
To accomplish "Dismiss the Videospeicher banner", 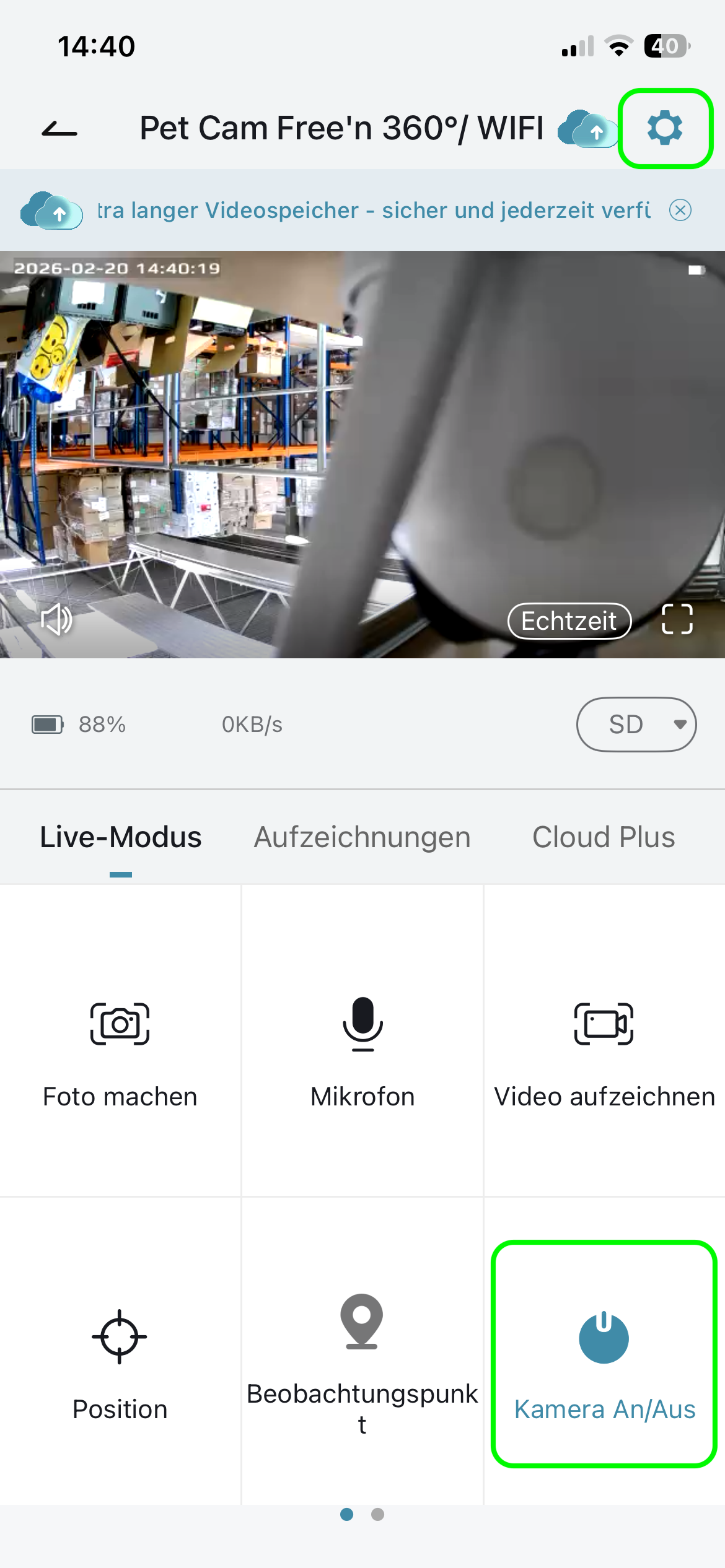I will point(680,211).
